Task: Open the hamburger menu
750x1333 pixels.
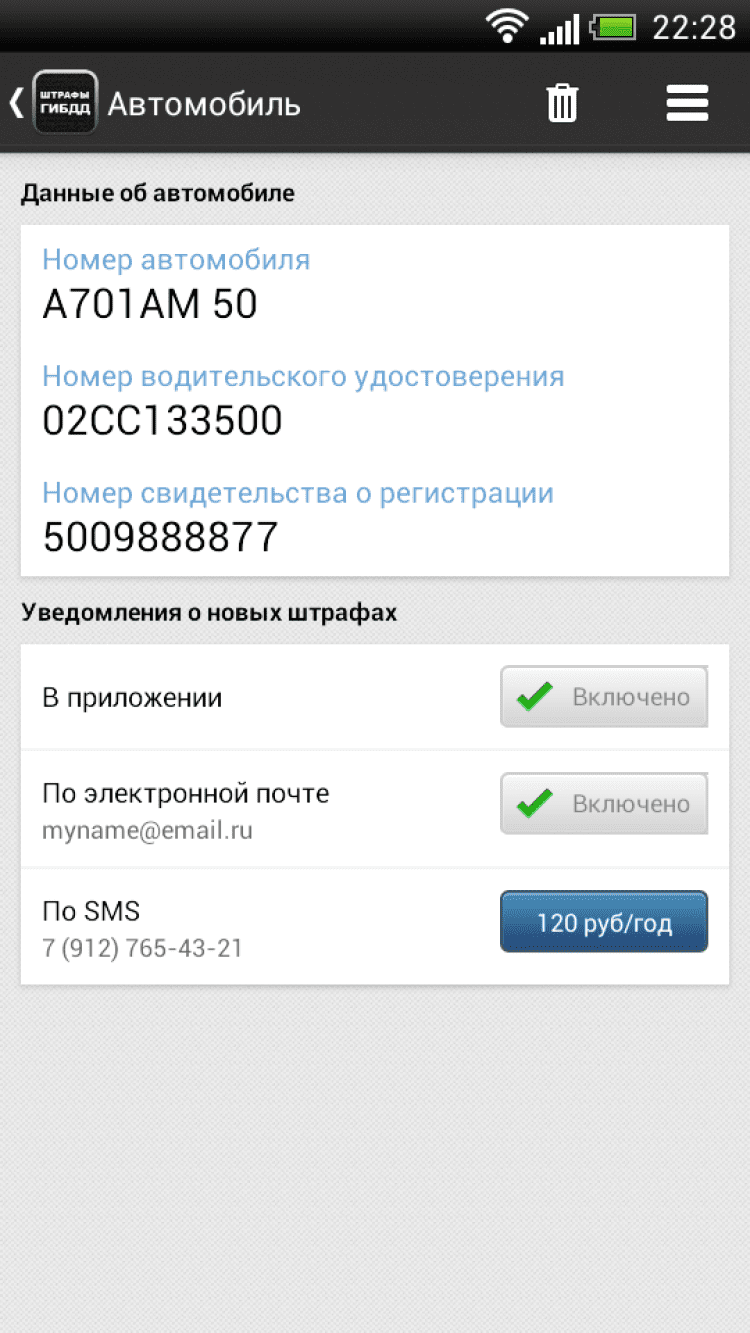Action: (687, 103)
